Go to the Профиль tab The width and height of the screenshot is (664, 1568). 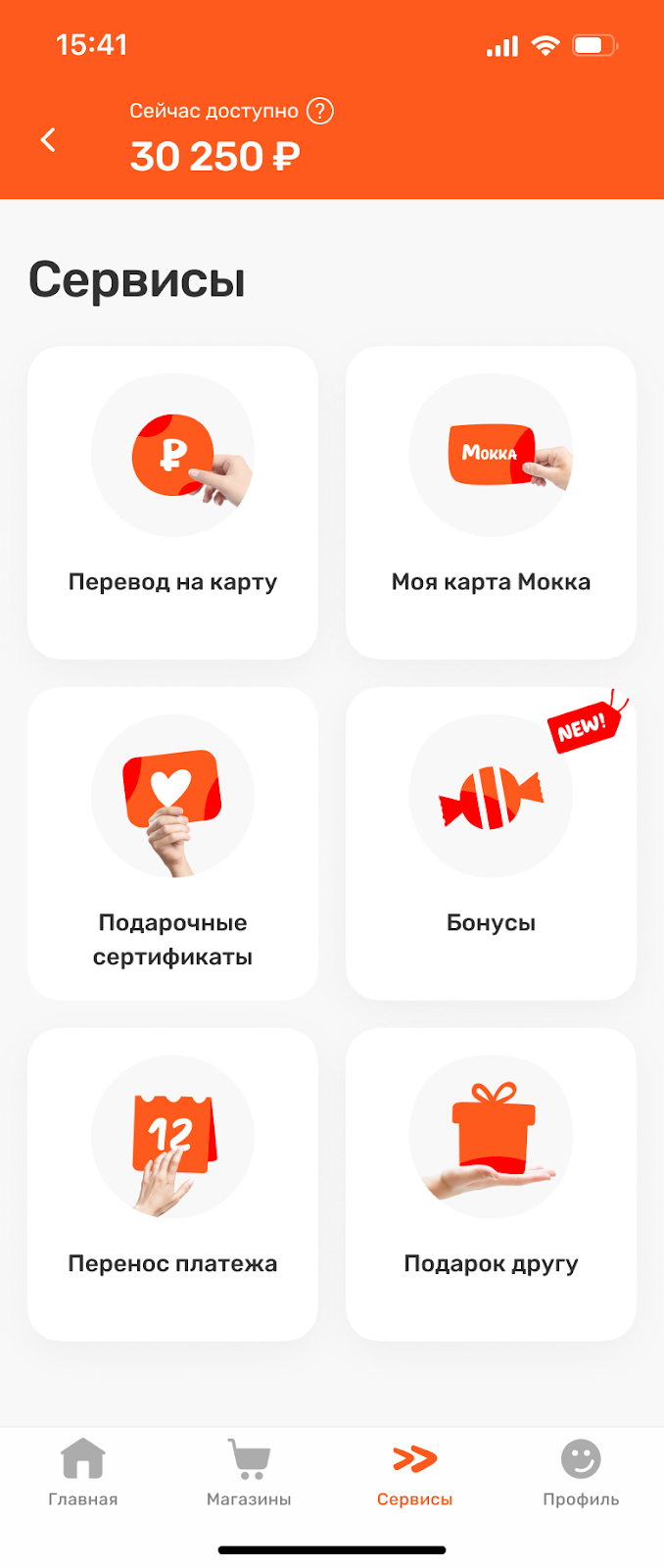pyautogui.click(x=581, y=1472)
